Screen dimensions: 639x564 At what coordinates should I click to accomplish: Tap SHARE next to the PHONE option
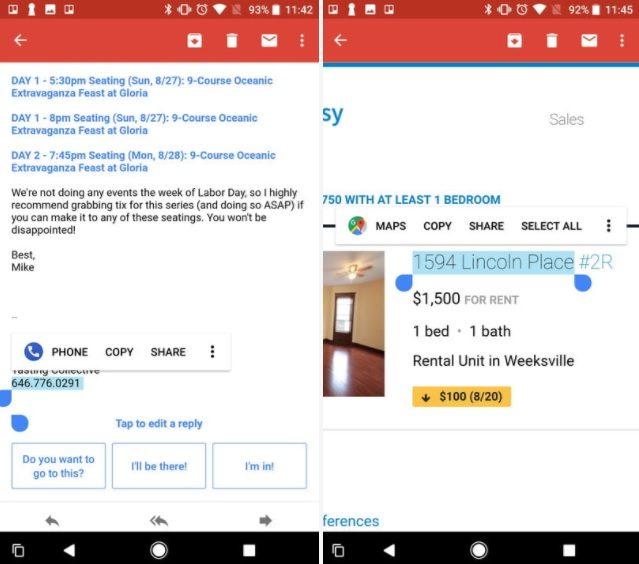(168, 352)
